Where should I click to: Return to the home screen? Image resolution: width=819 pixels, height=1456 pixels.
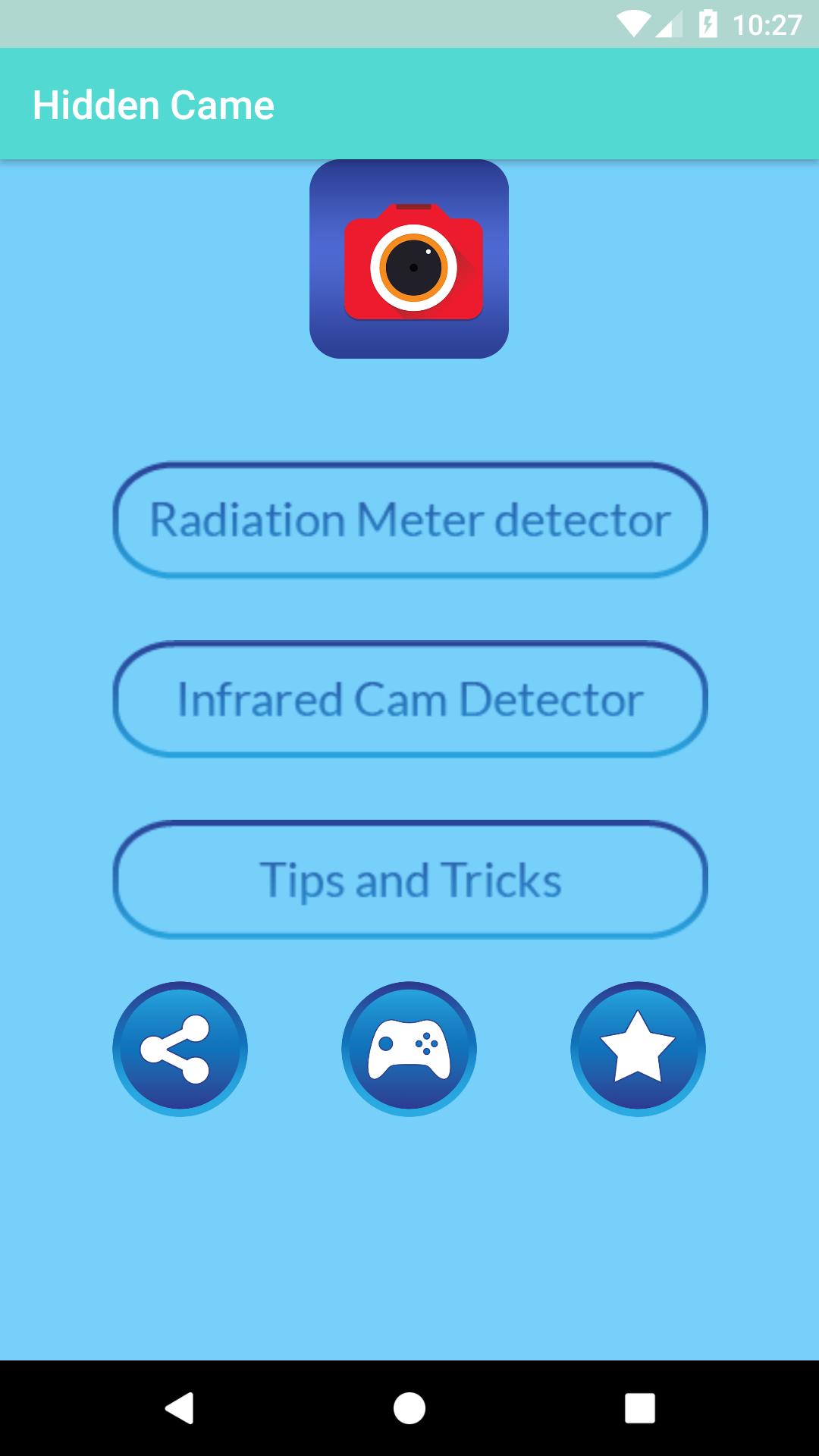click(x=409, y=1408)
